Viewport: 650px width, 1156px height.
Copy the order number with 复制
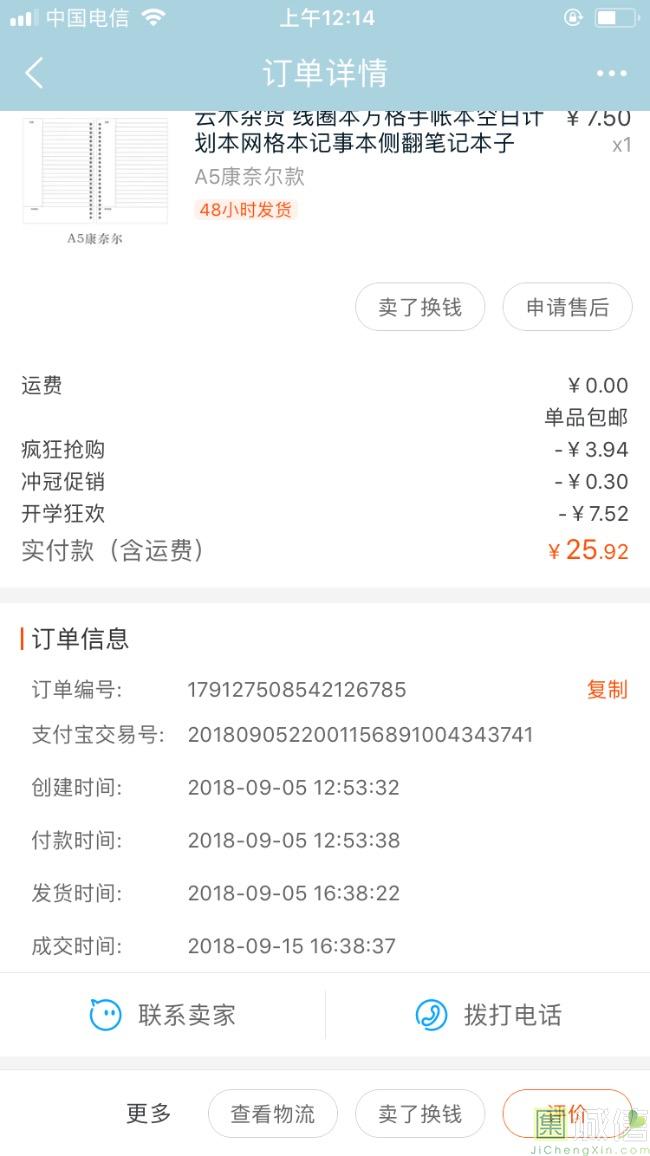[607, 689]
